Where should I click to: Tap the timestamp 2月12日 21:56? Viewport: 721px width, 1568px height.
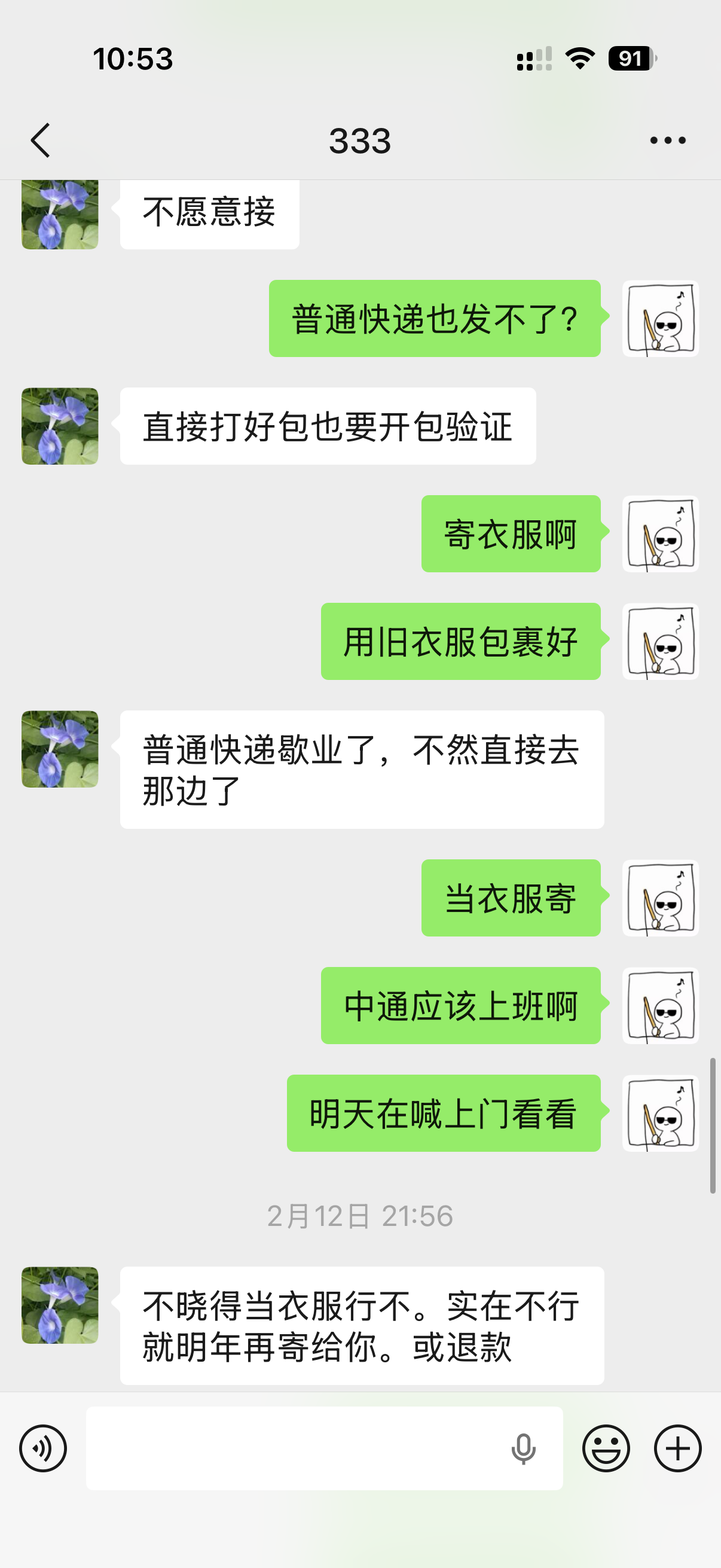click(360, 1216)
